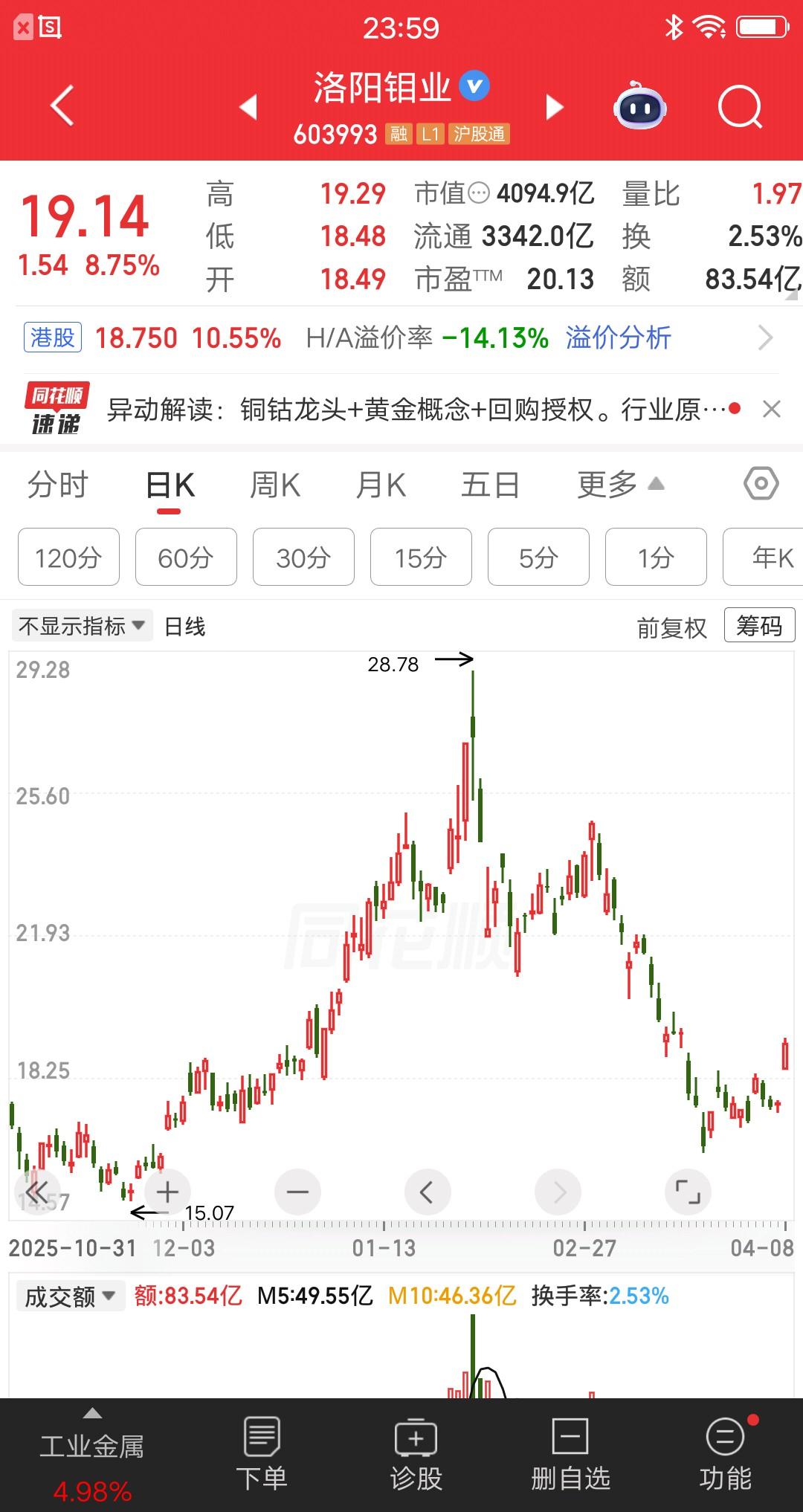Viewport: 803px width, 1512px height.
Task: Enlarge chart with the fullscreen icon
Action: pyautogui.click(x=688, y=1192)
